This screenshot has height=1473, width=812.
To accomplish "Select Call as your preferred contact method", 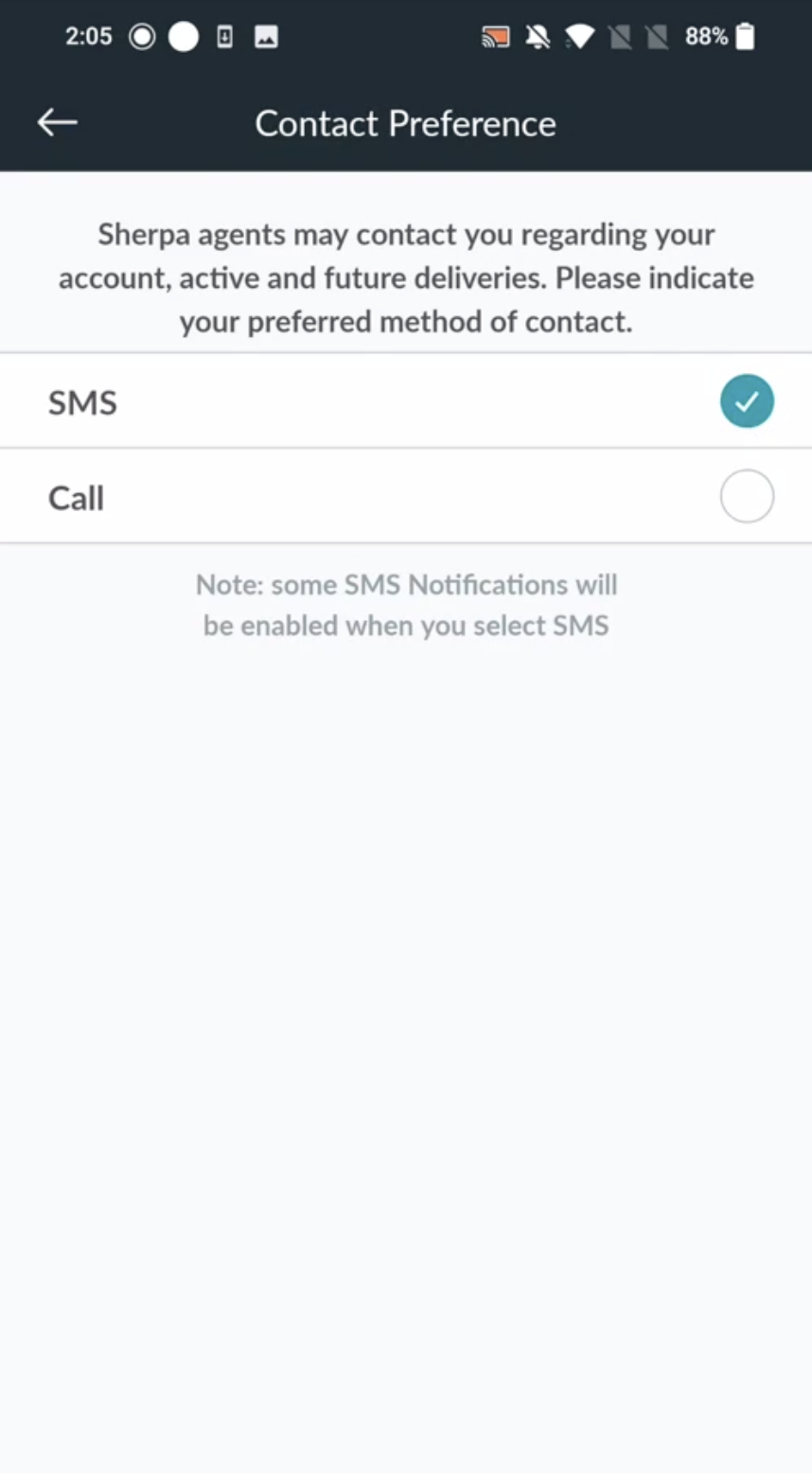I will 406,496.
